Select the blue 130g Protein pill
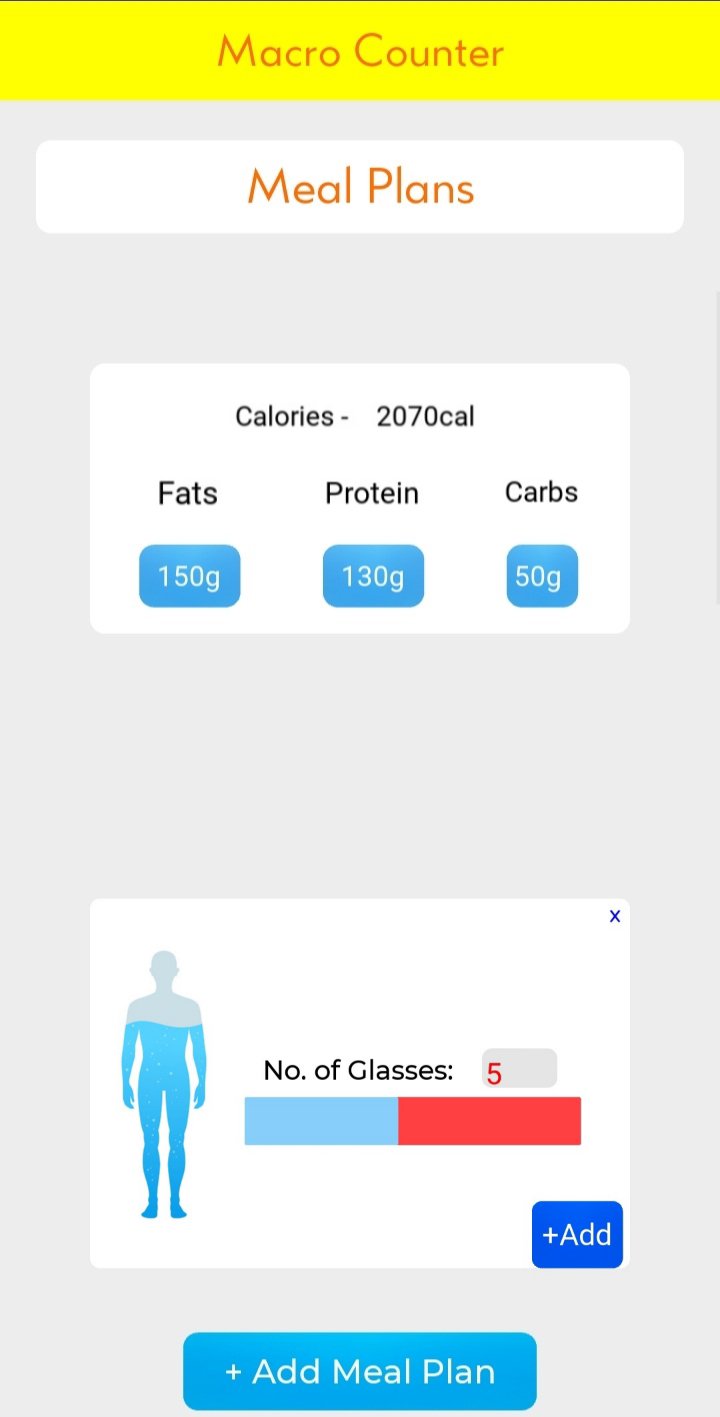 pyautogui.click(x=373, y=575)
